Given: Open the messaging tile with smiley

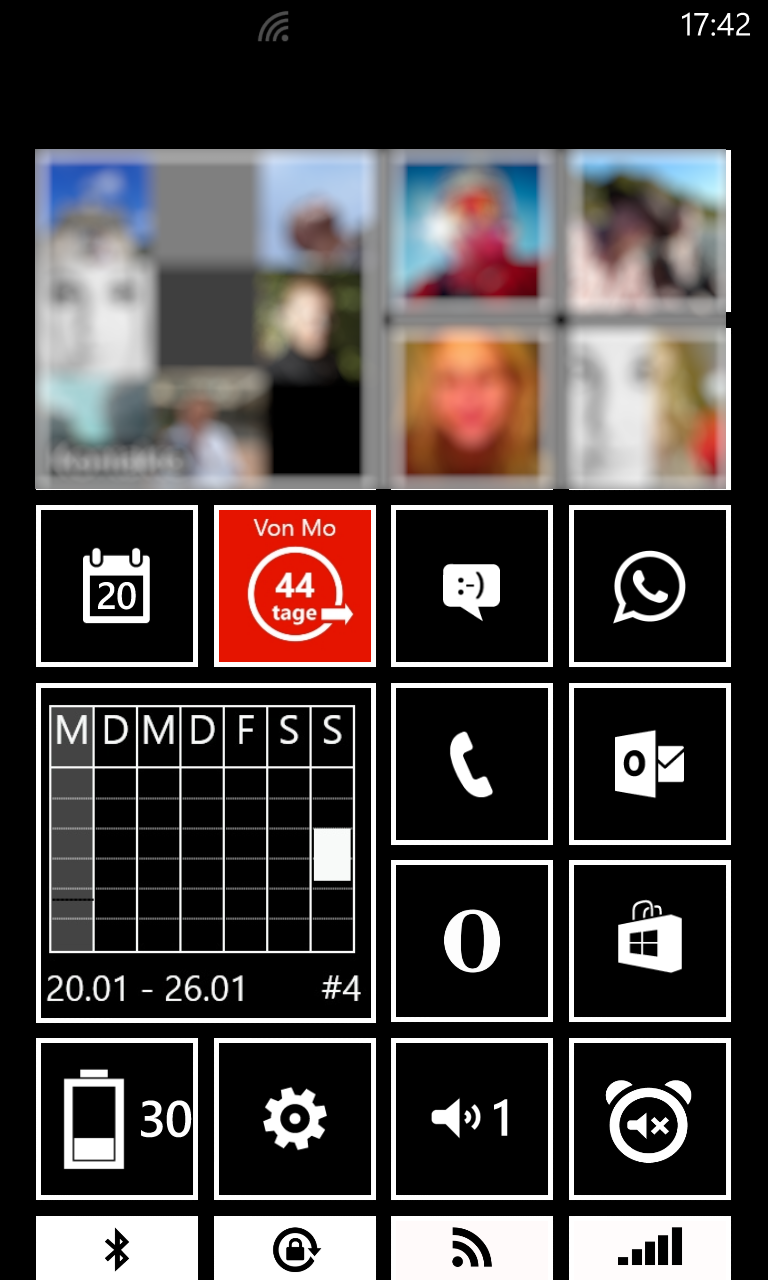Looking at the screenshot, I should click(472, 586).
